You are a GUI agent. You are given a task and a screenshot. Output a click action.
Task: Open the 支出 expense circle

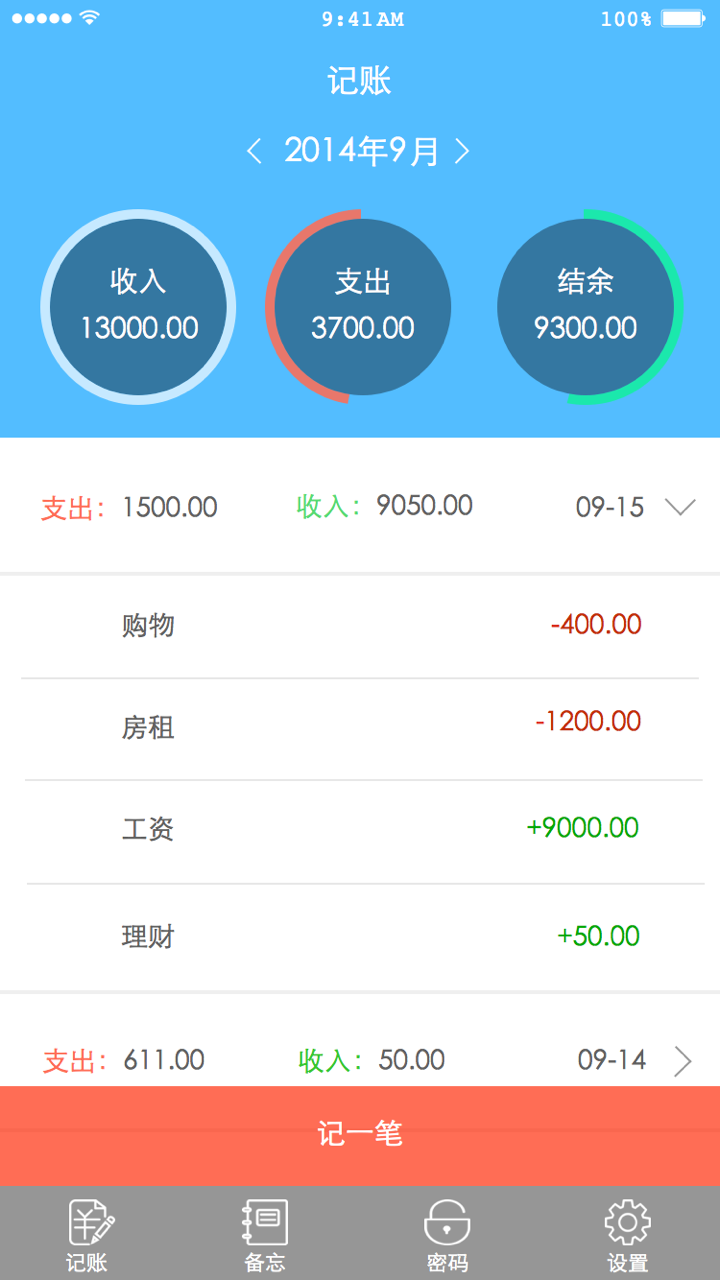(361, 307)
